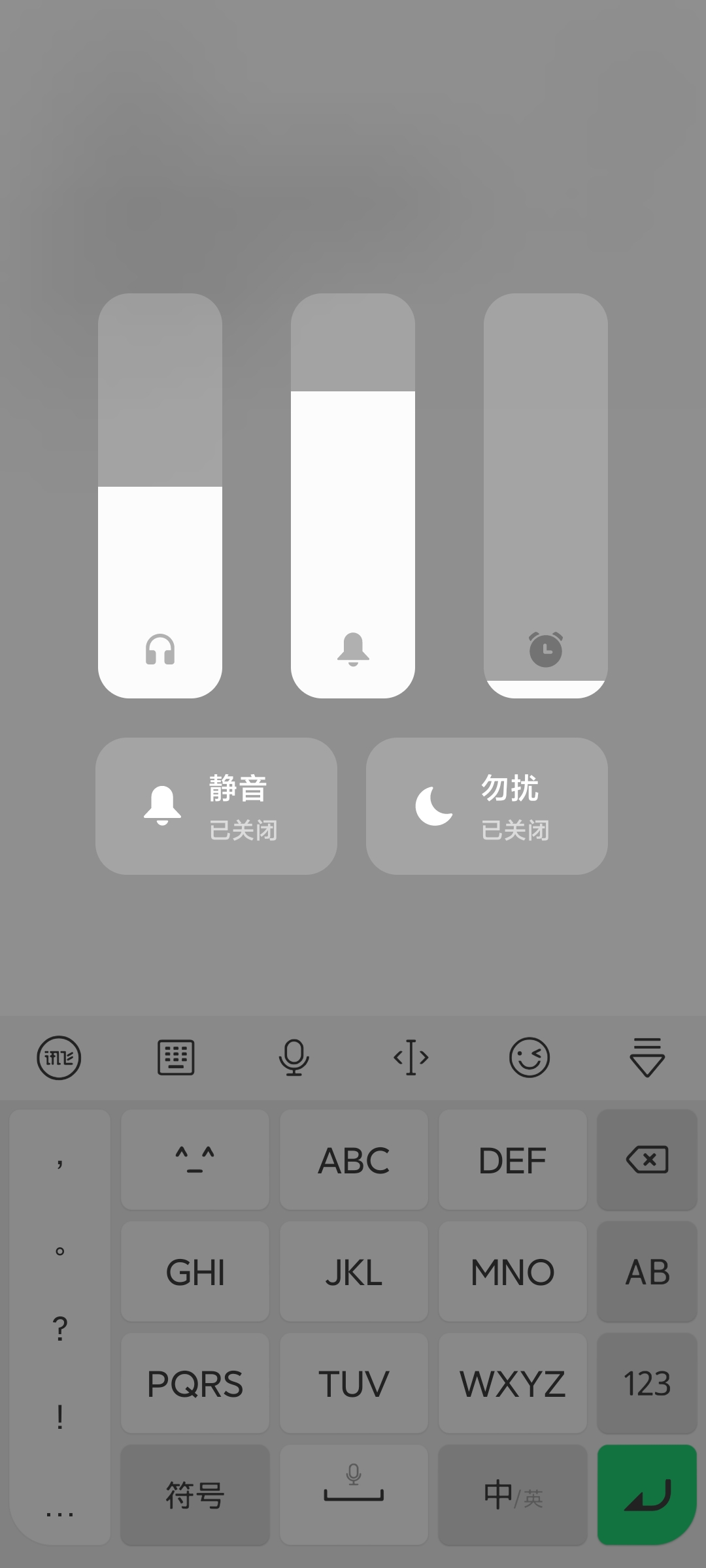Open the 符号 symbols panel

[195, 1495]
